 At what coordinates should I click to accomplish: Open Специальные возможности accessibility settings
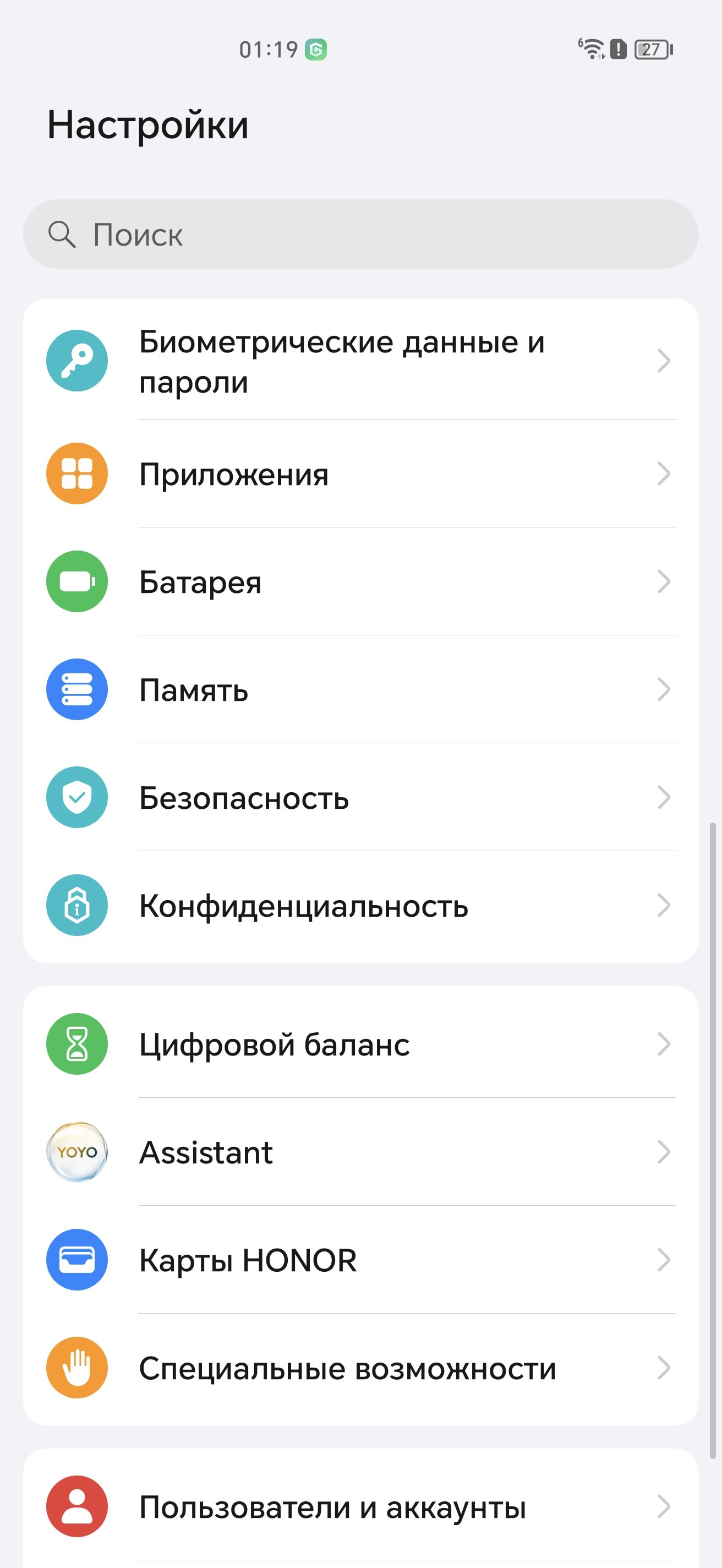360,1368
